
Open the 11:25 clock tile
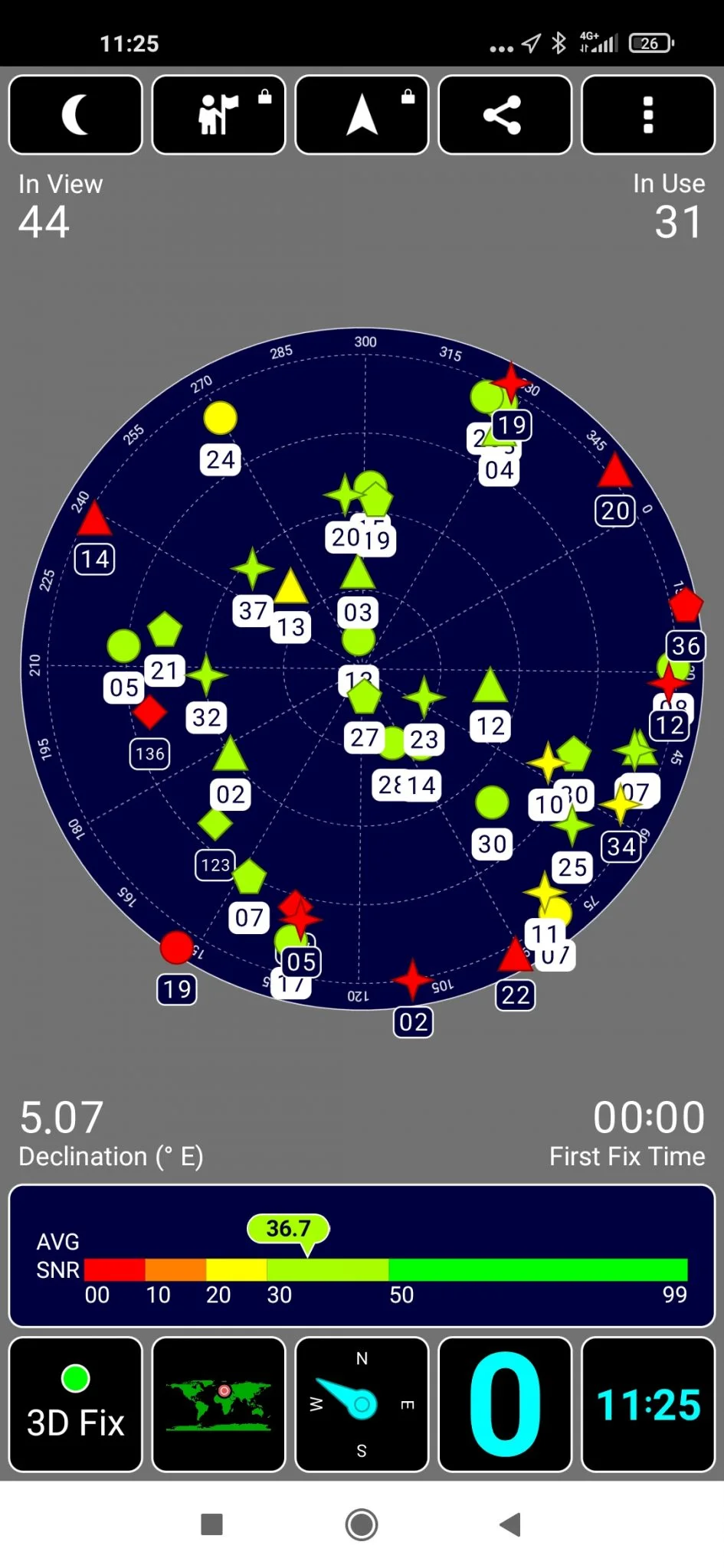(x=647, y=1404)
